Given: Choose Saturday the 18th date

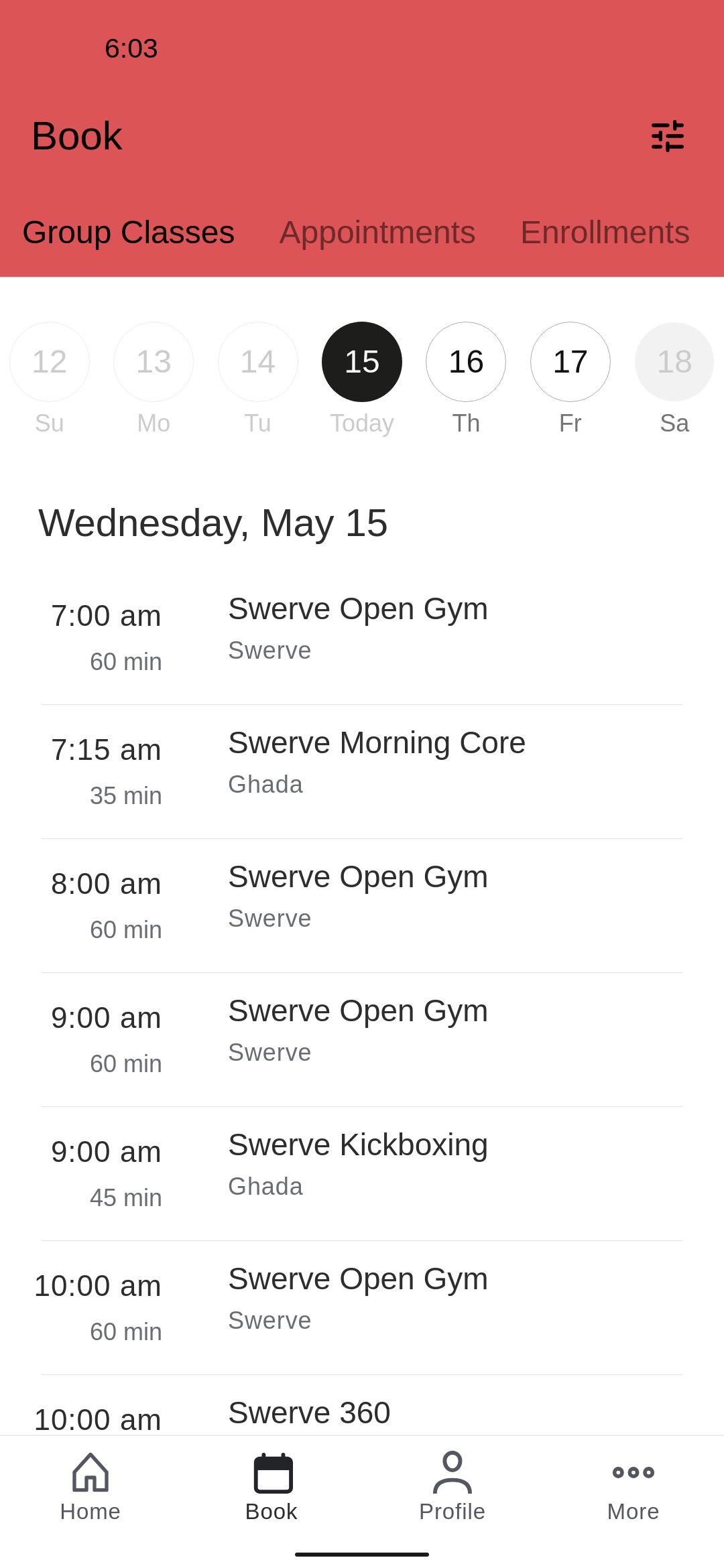Looking at the screenshot, I should 674,362.
